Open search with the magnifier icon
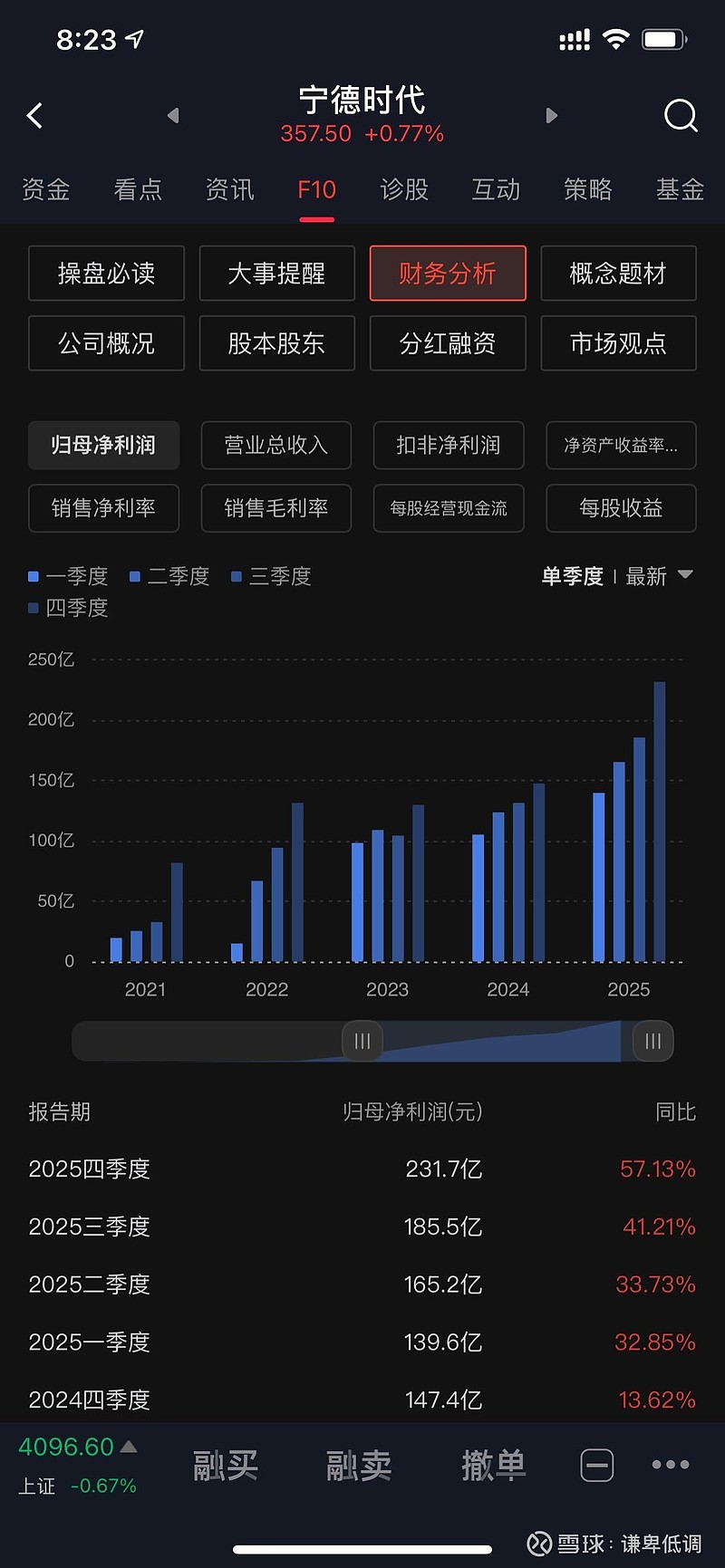The height and width of the screenshot is (1568, 725). click(x=681, y=115)
